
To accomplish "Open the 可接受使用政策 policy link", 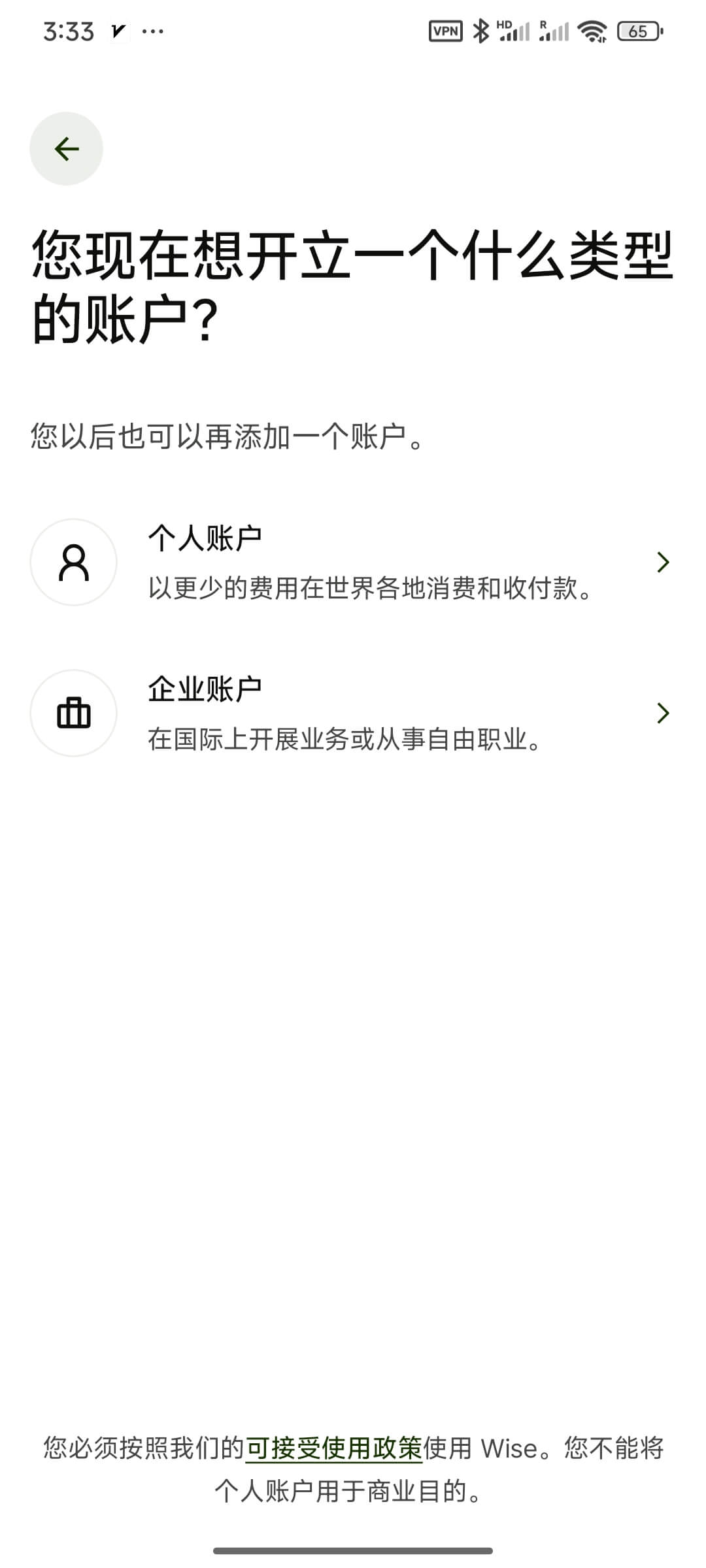I will point(334,1448).
